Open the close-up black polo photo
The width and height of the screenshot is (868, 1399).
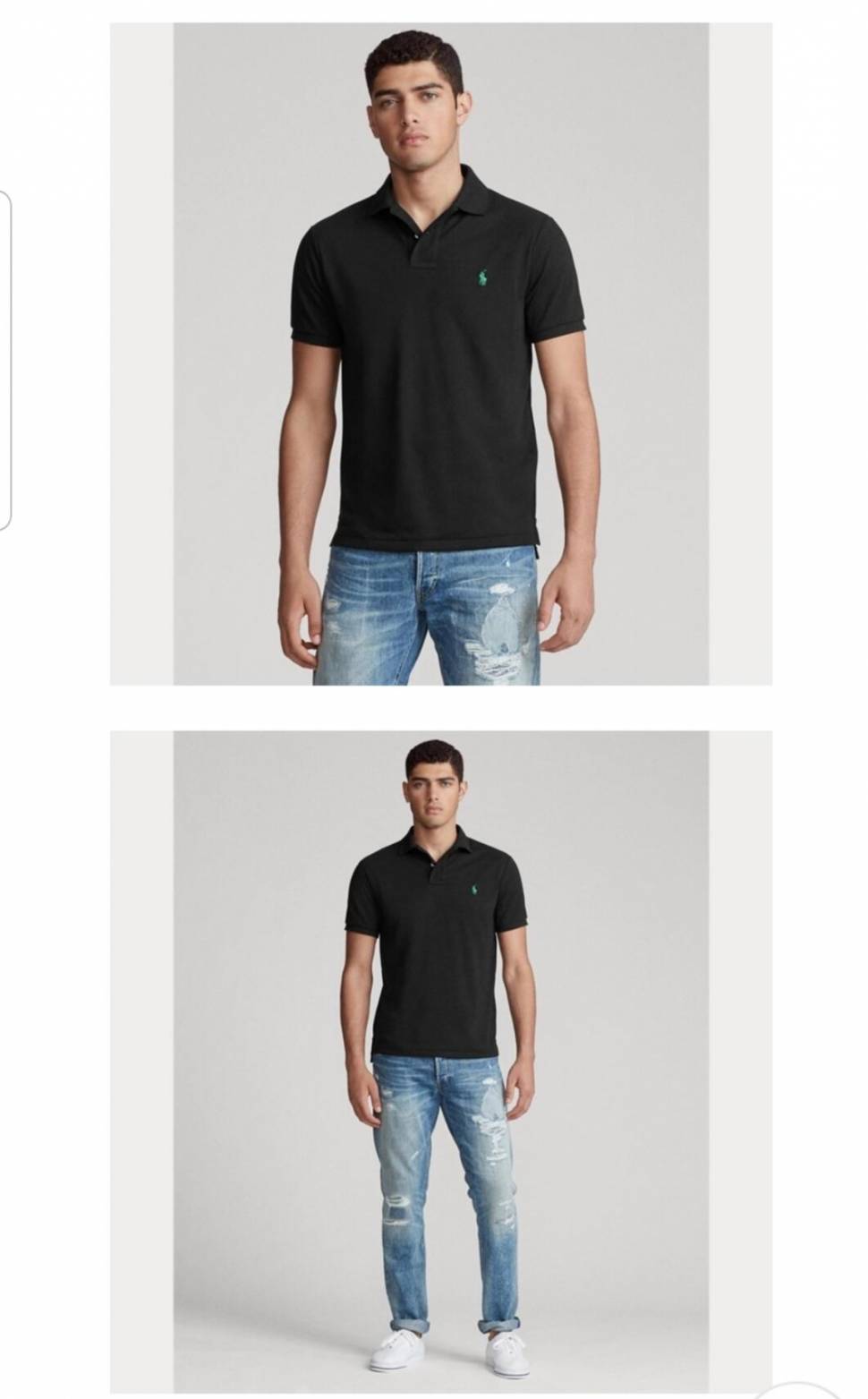[440, 354]
